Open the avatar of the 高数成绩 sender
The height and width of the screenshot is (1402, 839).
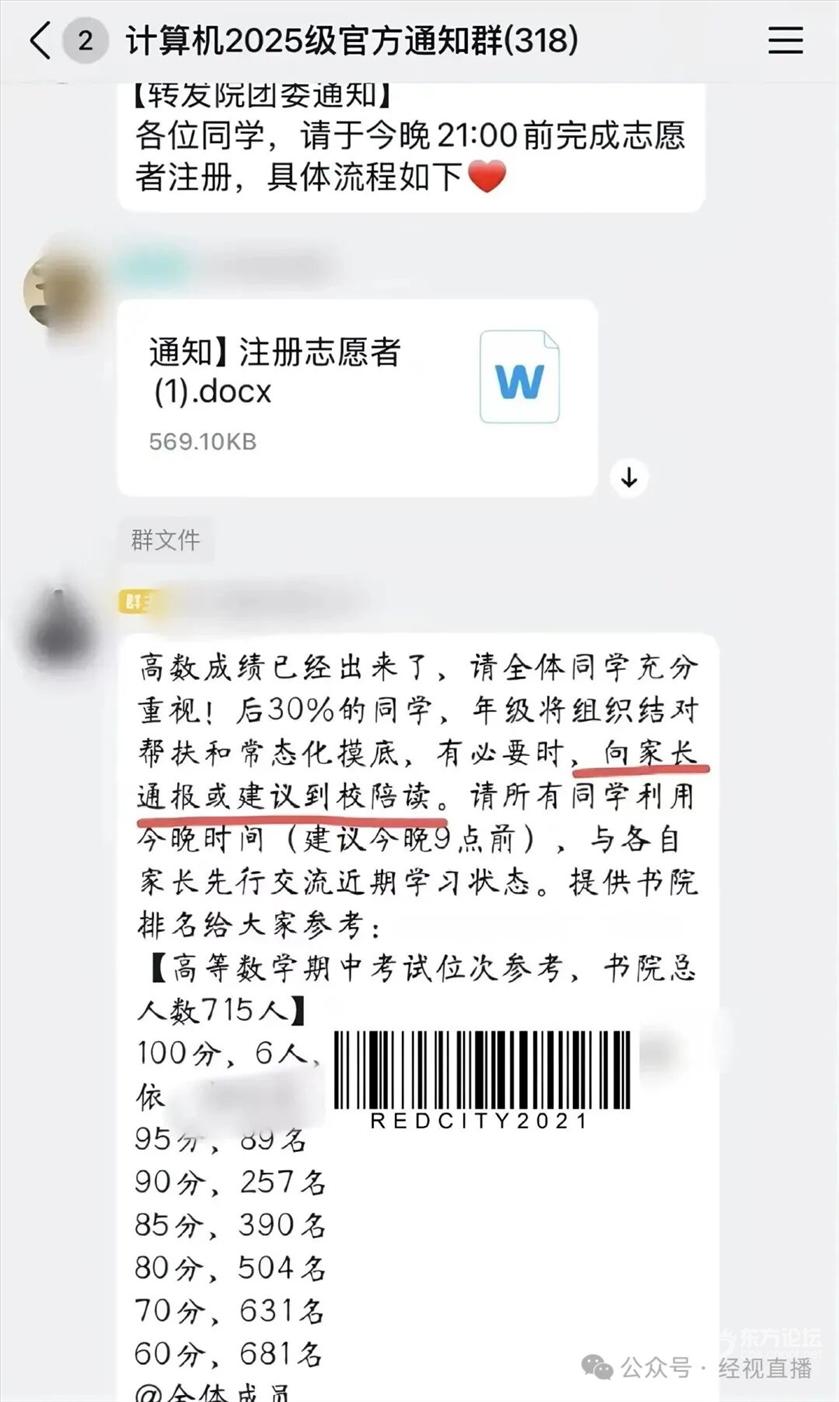coord(60,628)
